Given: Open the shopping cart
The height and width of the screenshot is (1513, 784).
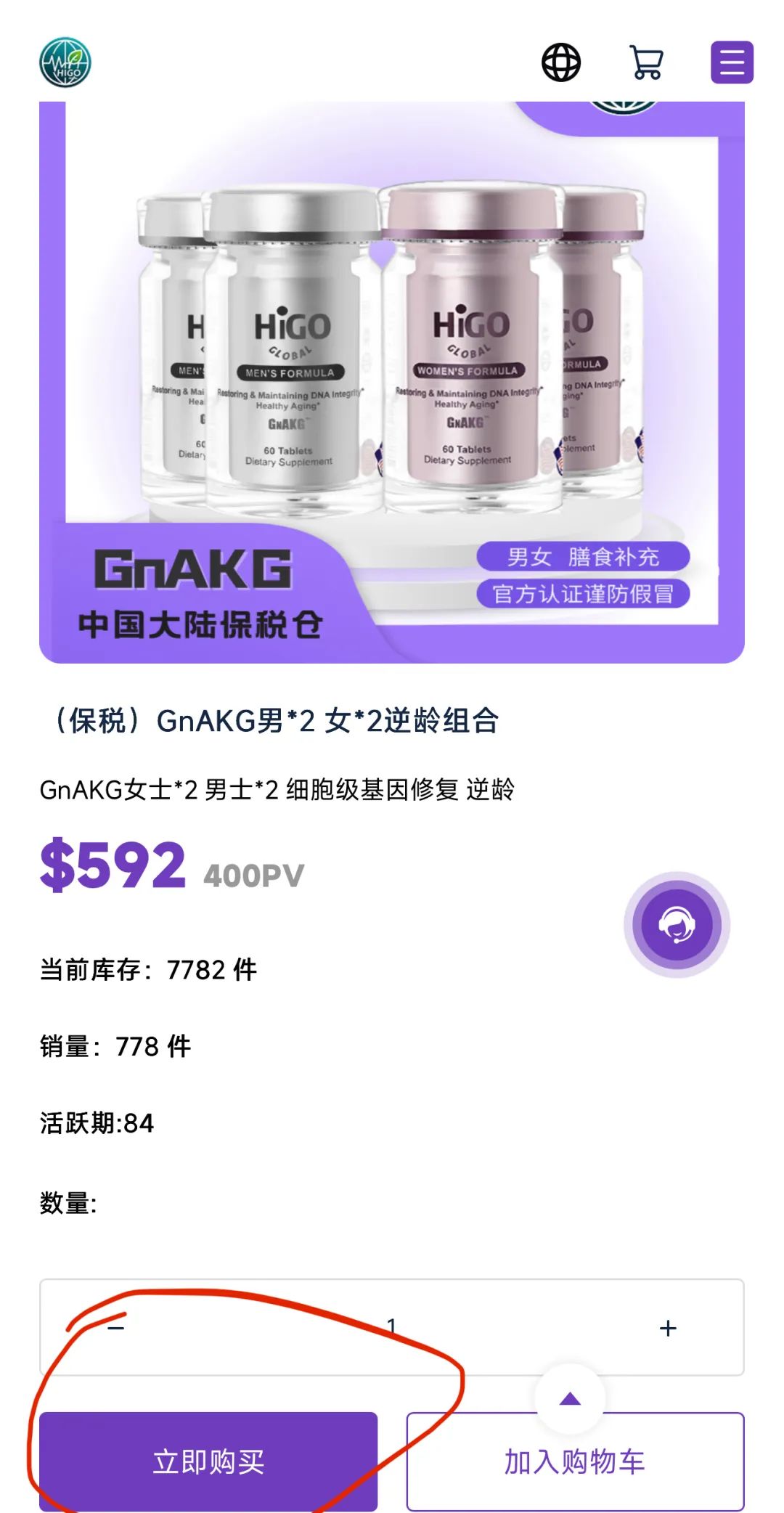Looking at the screenshot, I should coord(646,62).
